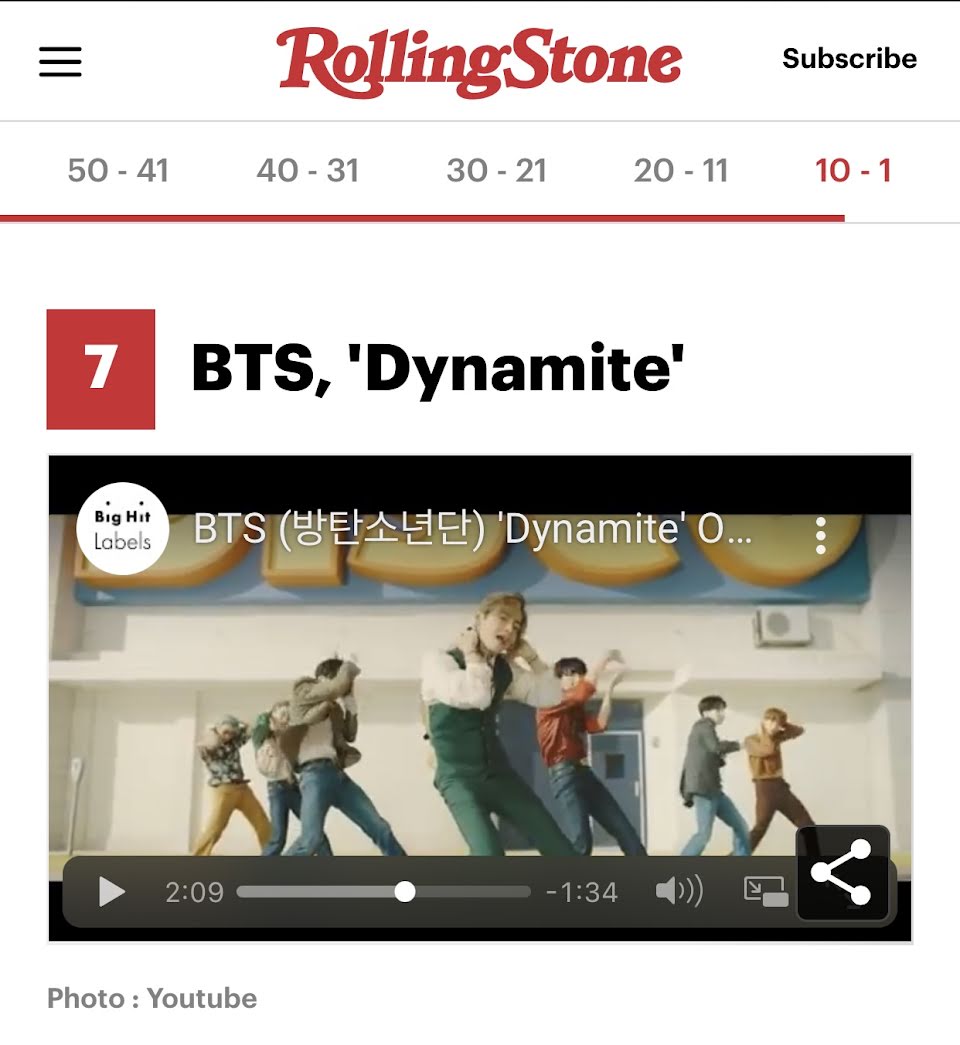
Task: Switch to the 50 - 41 tab
Action: coord(118,171)
